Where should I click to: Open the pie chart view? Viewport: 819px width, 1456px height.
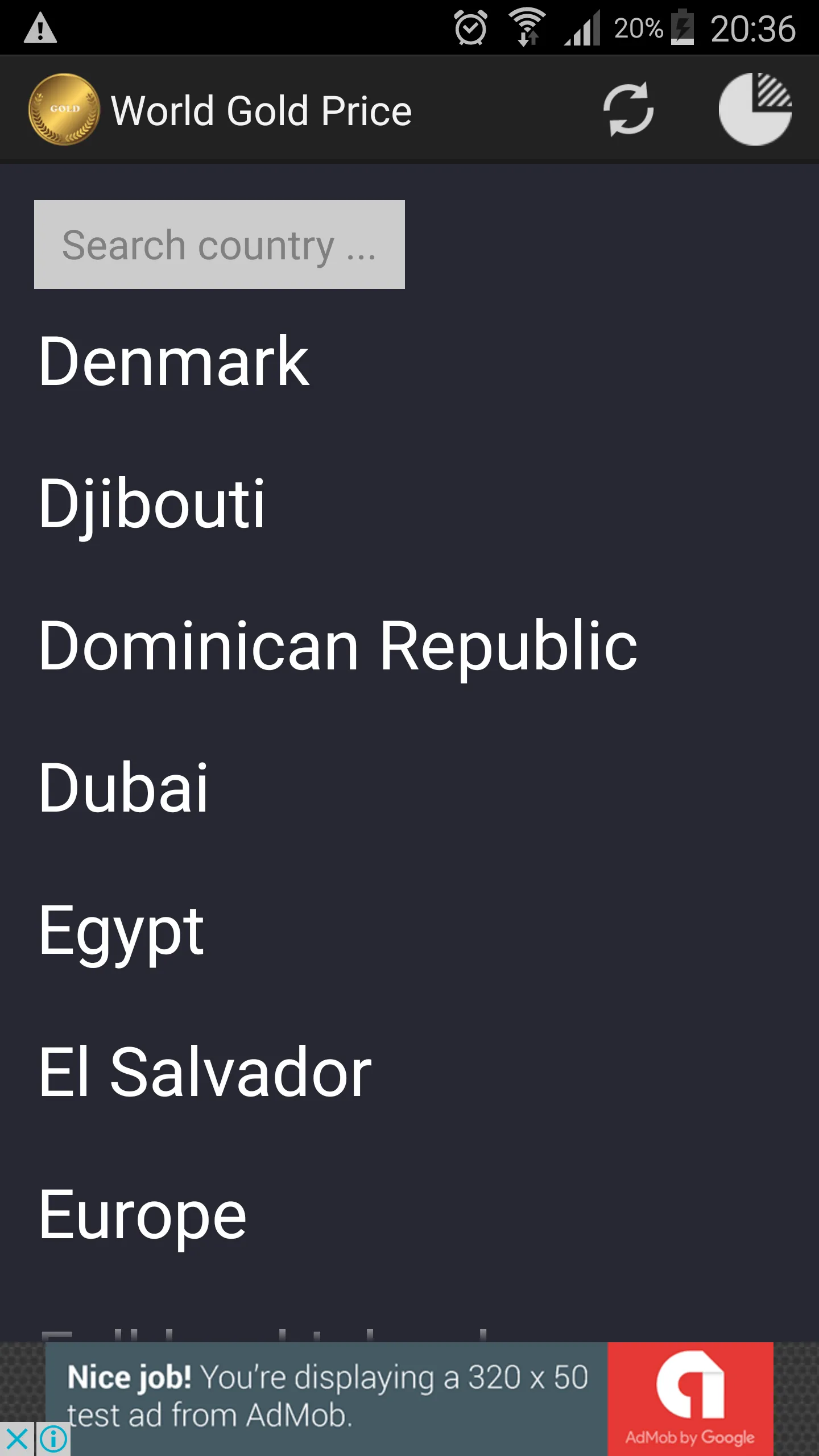tap(755, 109)
